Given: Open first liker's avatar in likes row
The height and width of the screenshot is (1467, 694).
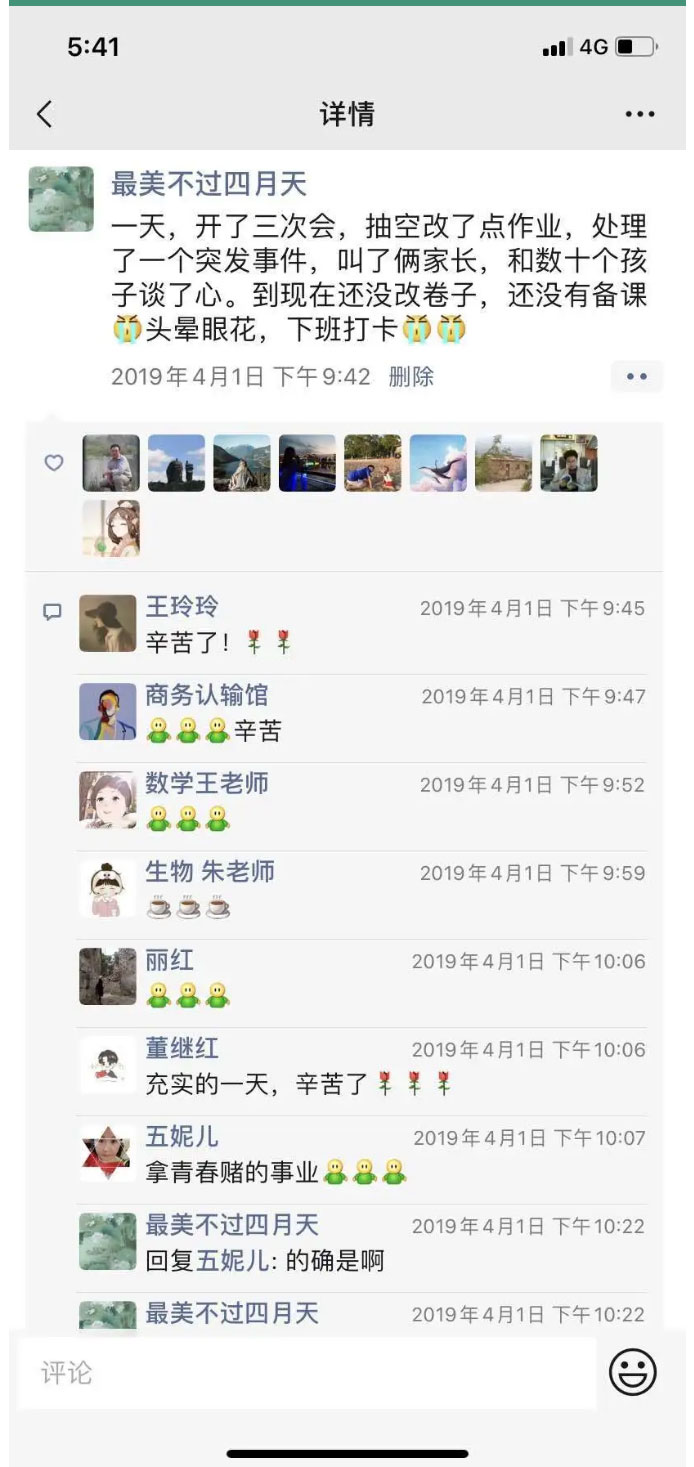Looking at the screenshot, I should [111, 463].
